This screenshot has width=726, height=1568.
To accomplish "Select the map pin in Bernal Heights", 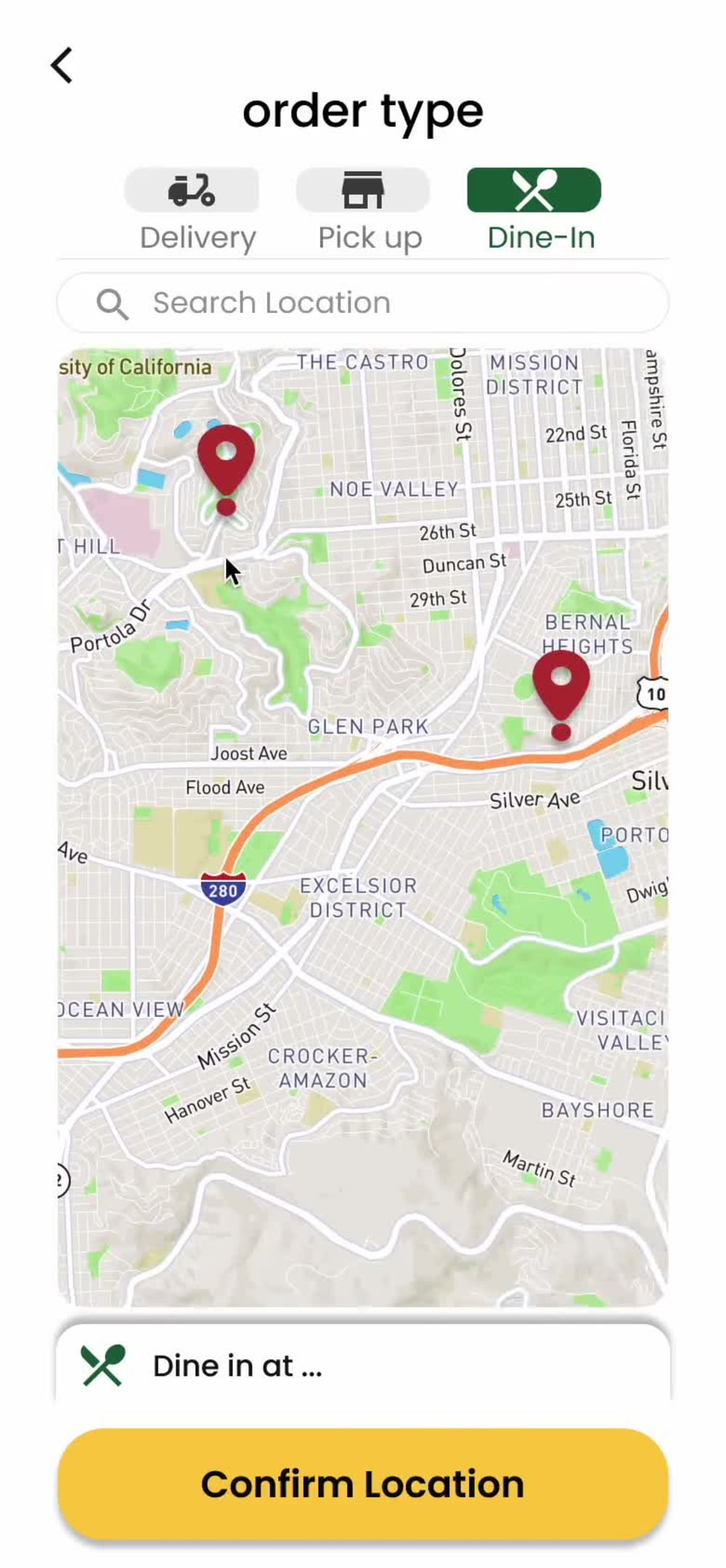I will point(561,695).
